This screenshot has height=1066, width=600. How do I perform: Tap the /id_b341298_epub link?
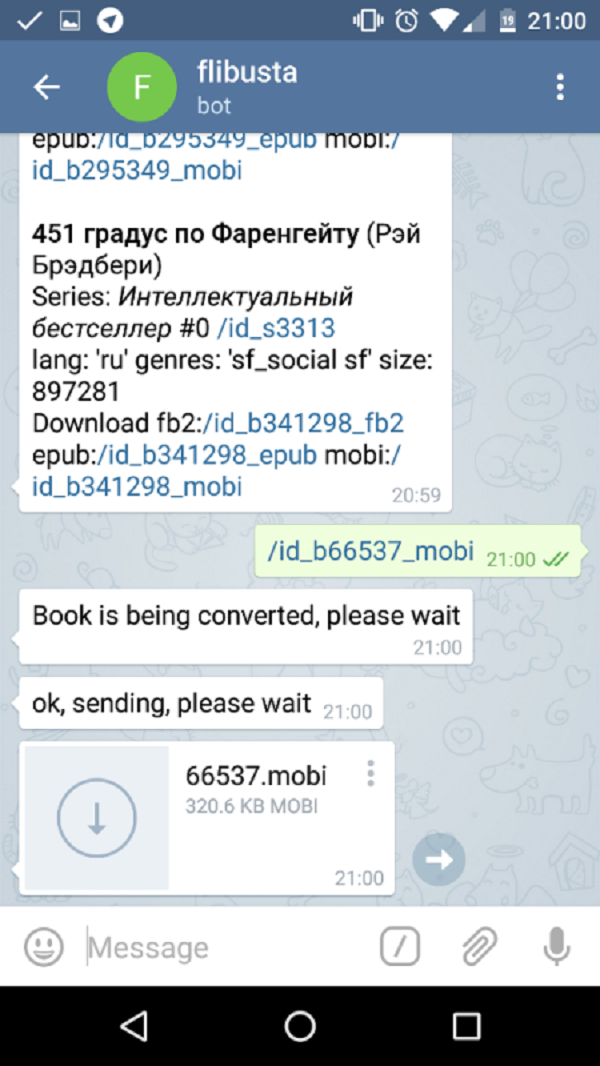pos(214,455)
